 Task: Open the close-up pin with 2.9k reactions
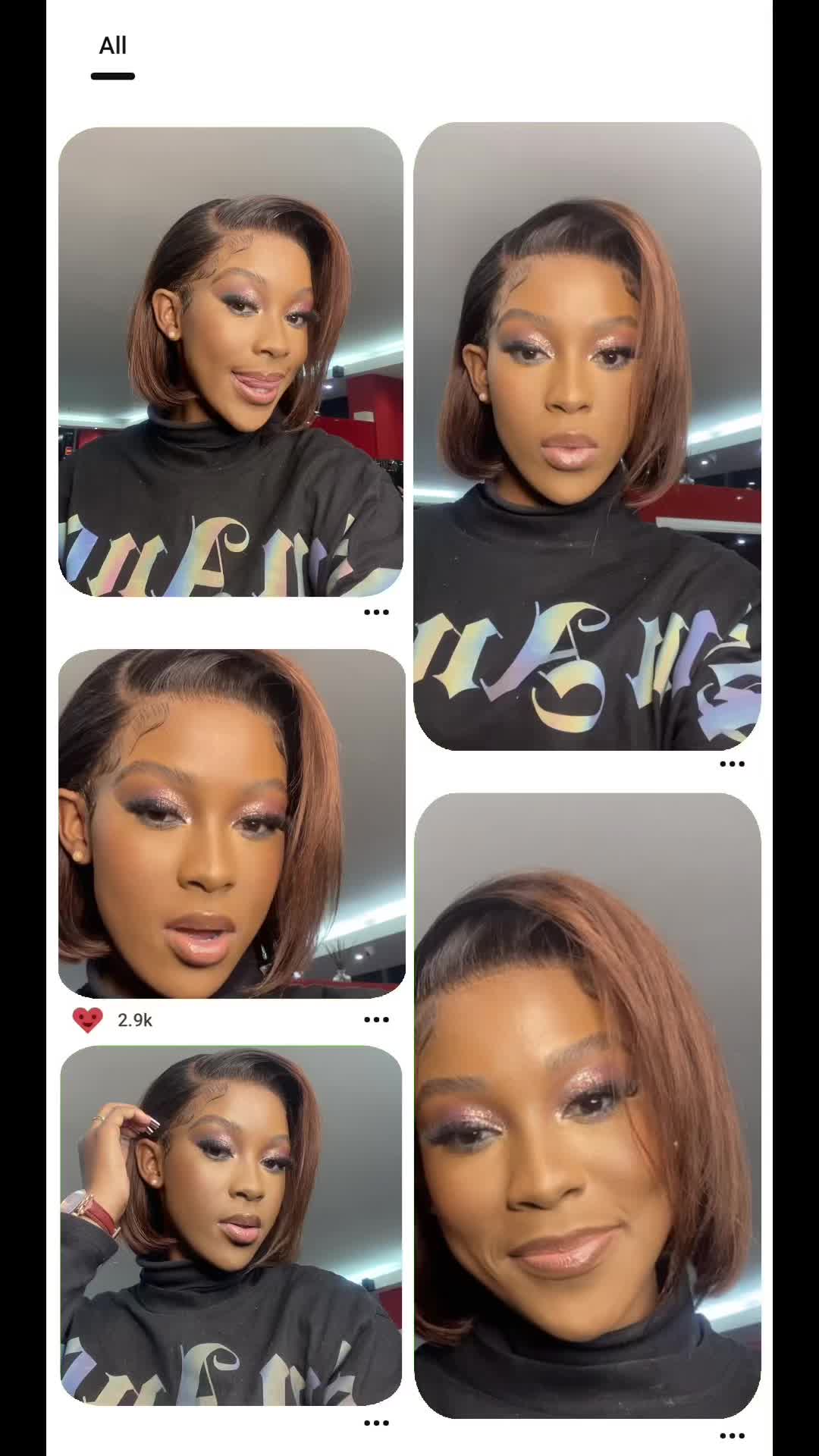click(x=231, y=824)
